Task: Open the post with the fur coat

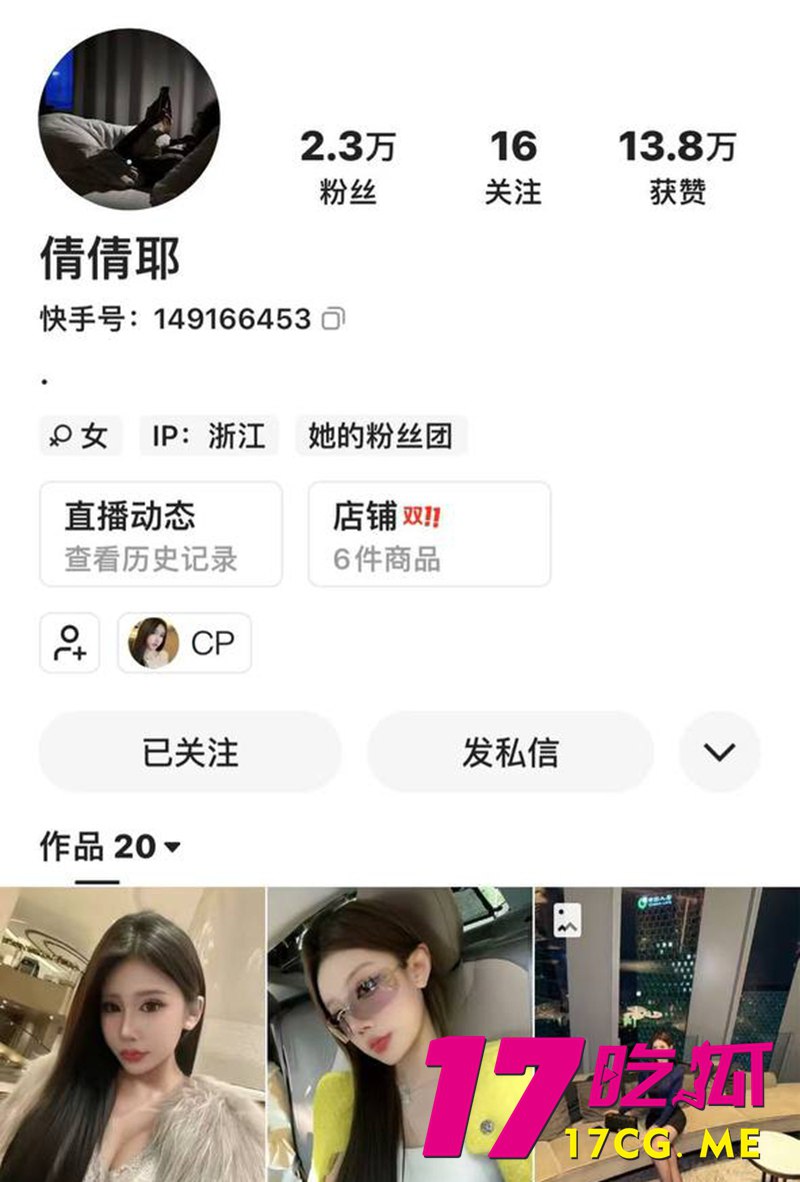Action: coord(132,1035)
